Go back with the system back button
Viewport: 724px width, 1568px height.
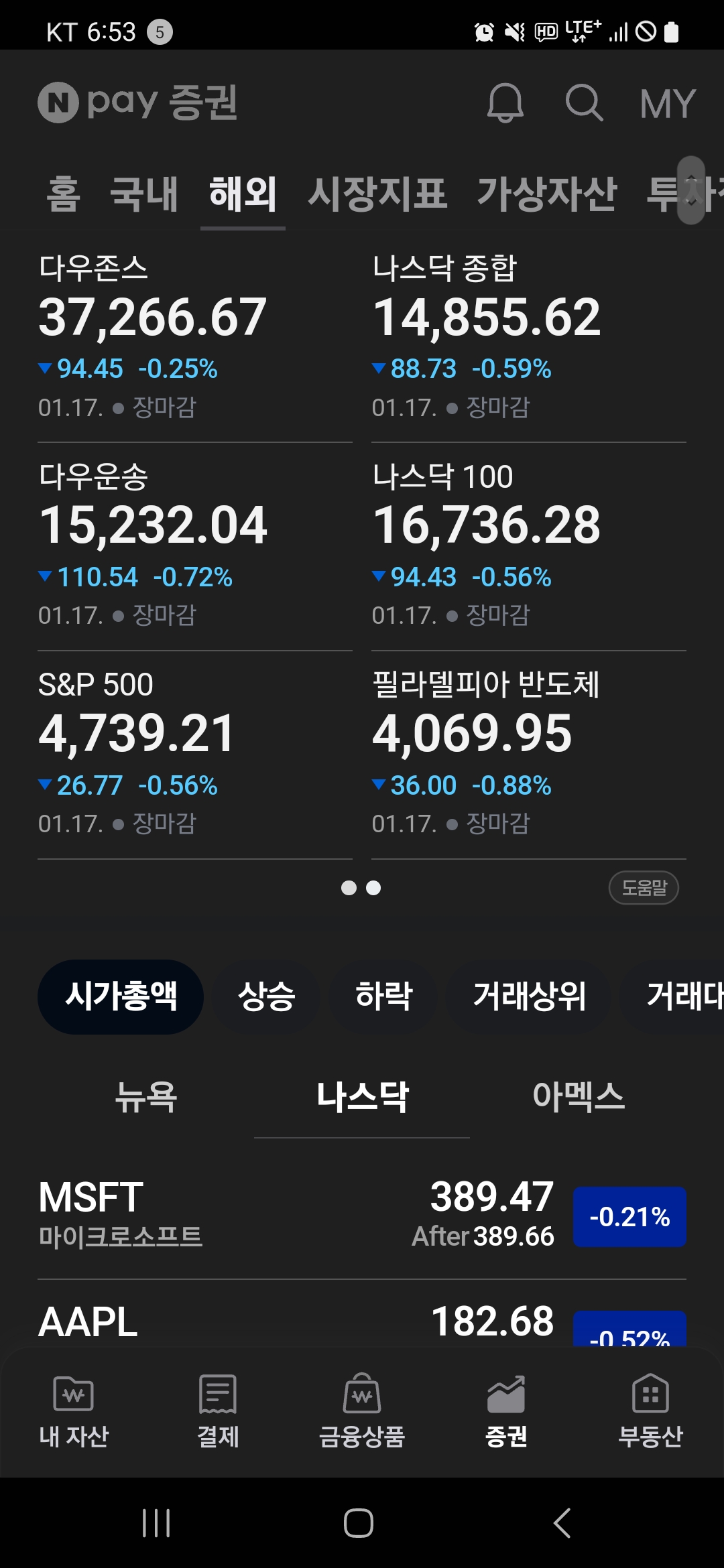coord(562,1523)
